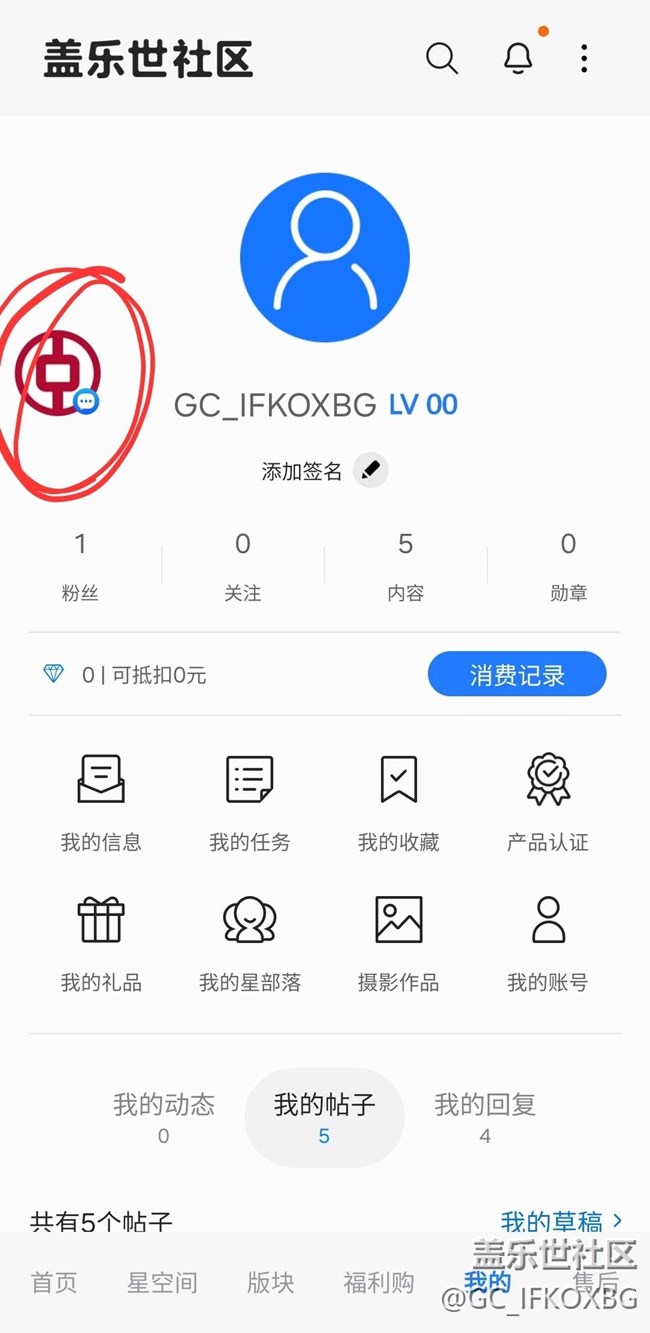Tap the blue profile avatar
Image resolution: width=650 pixels, height=1333 pixels.
point(325,257)
